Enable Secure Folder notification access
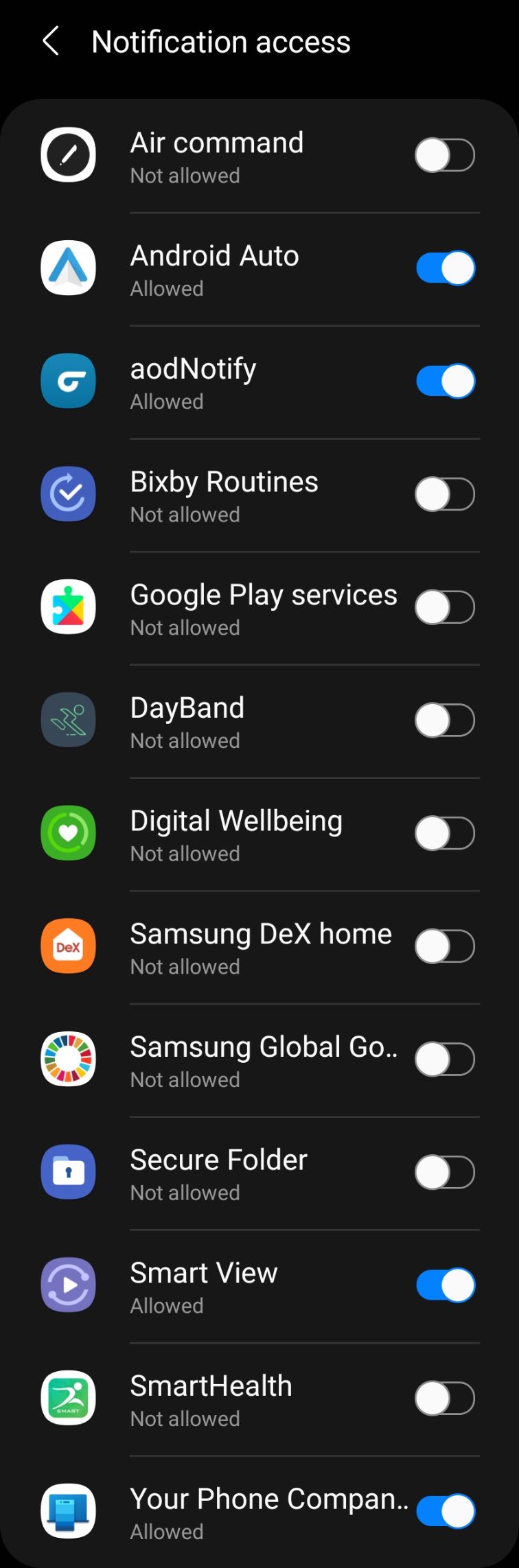Screen dimensions: 519x1568 445,1173
